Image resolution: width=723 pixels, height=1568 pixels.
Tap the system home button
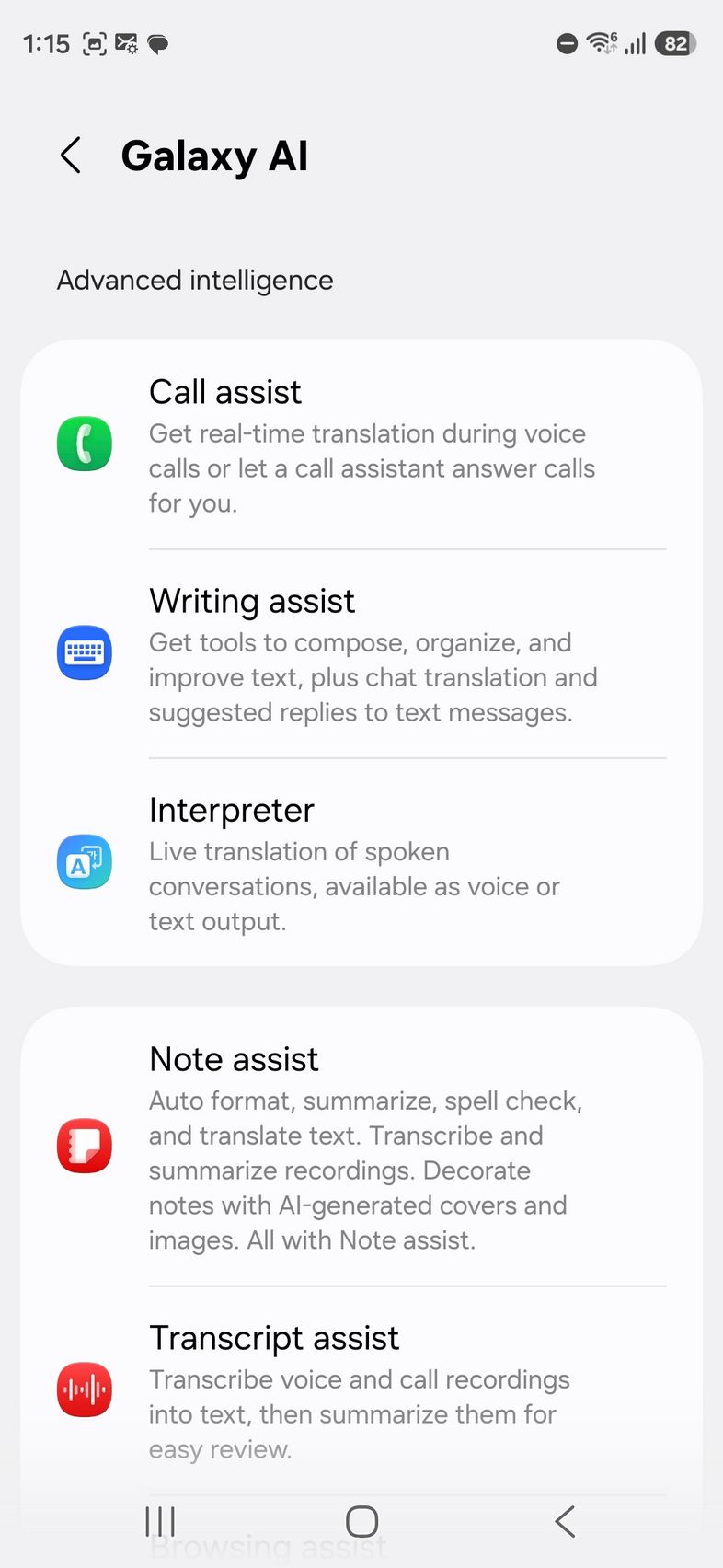pos(361,1521)
